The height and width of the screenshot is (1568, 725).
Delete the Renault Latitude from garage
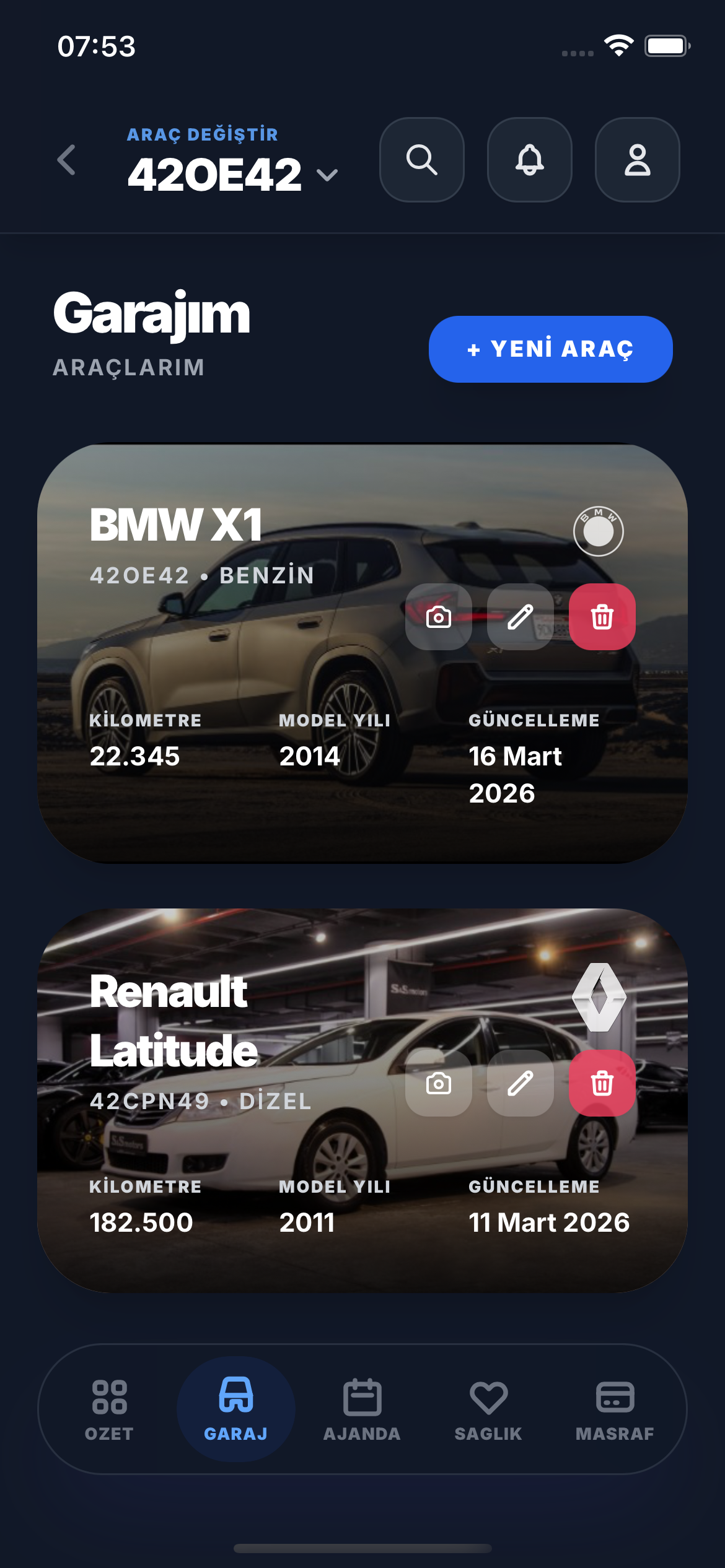point(602,1083)
